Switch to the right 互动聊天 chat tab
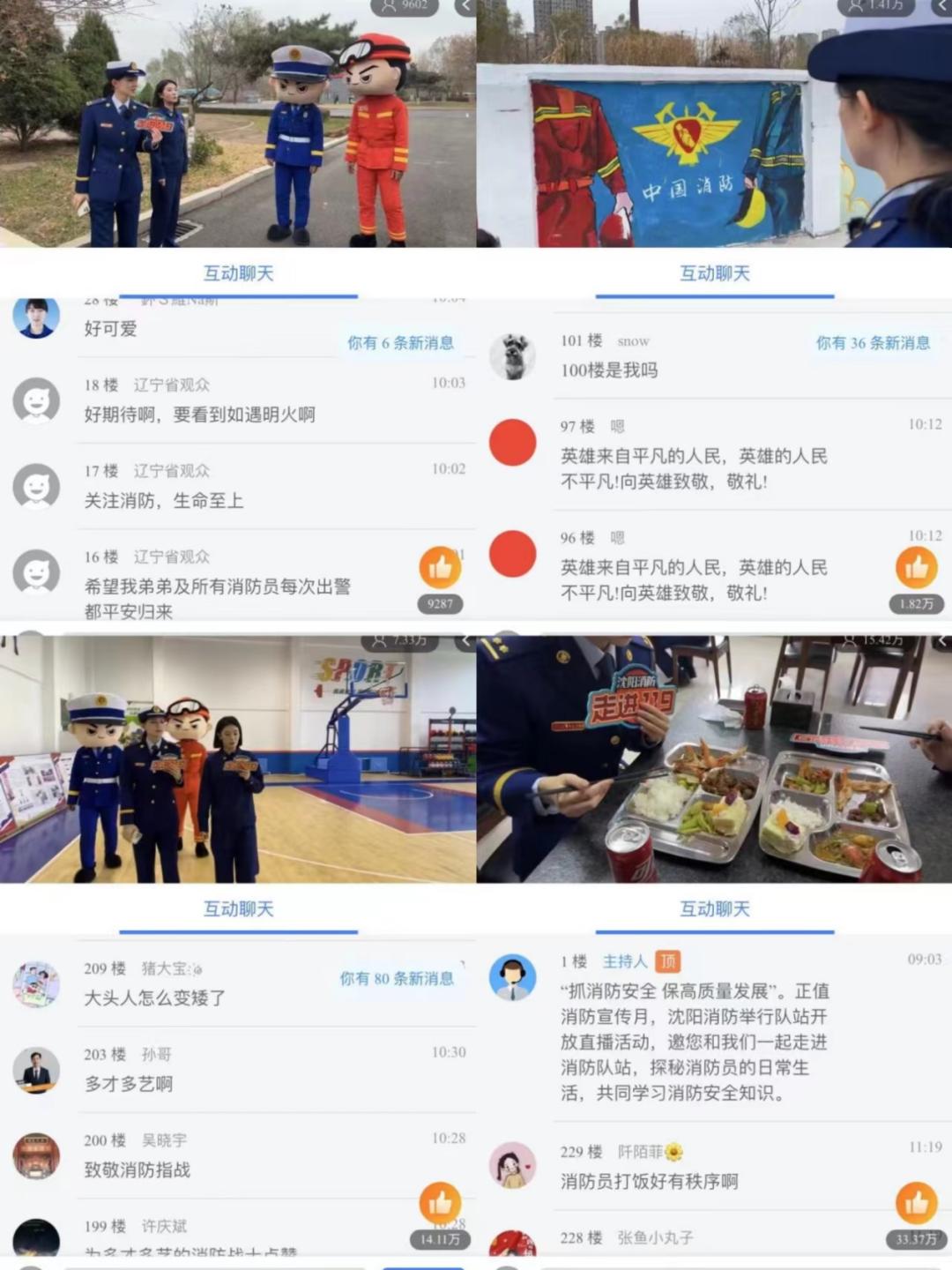The image size is (952, 1270). pos(714,274)
